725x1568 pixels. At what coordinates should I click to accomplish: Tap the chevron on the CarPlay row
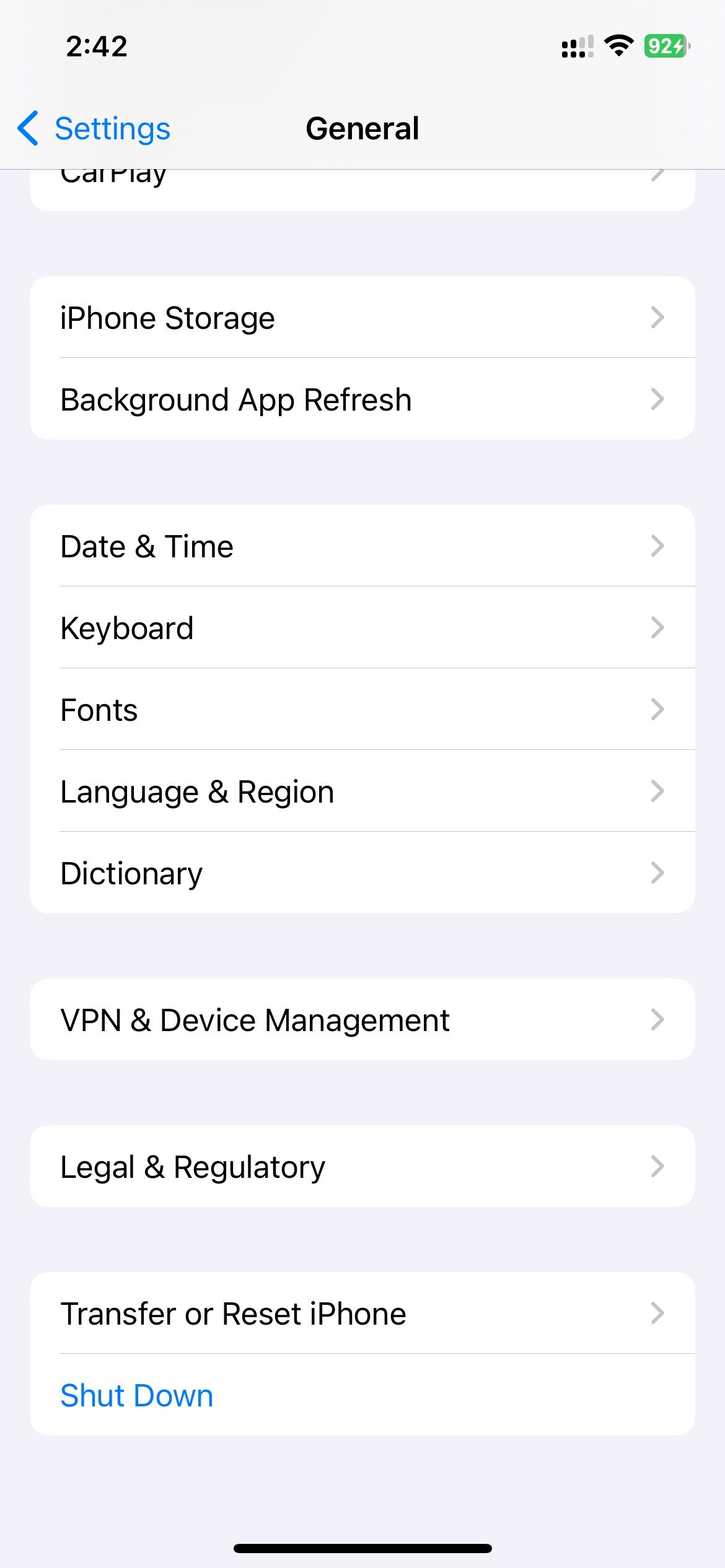pyautogui.click(x=658, y=174)
